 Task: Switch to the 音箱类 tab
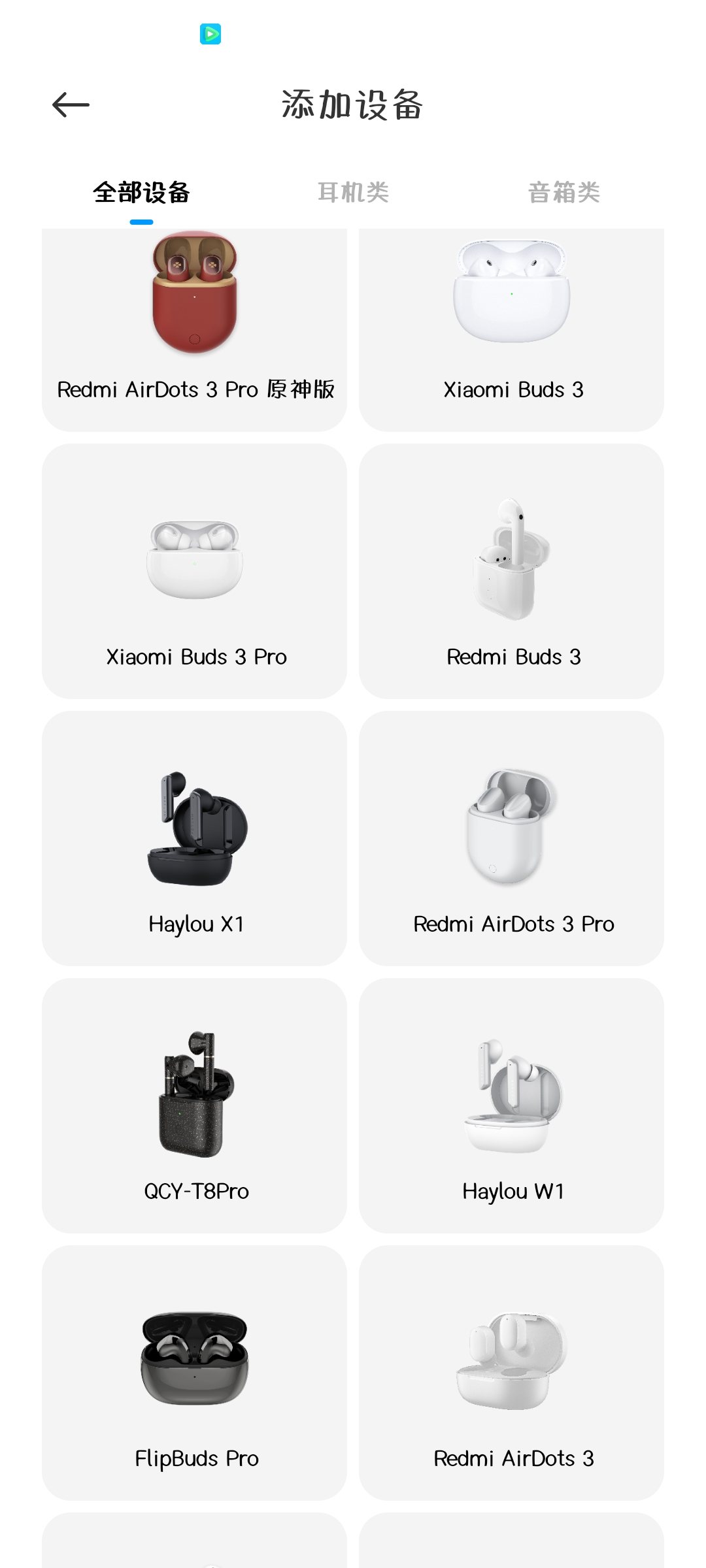point(564,192)
